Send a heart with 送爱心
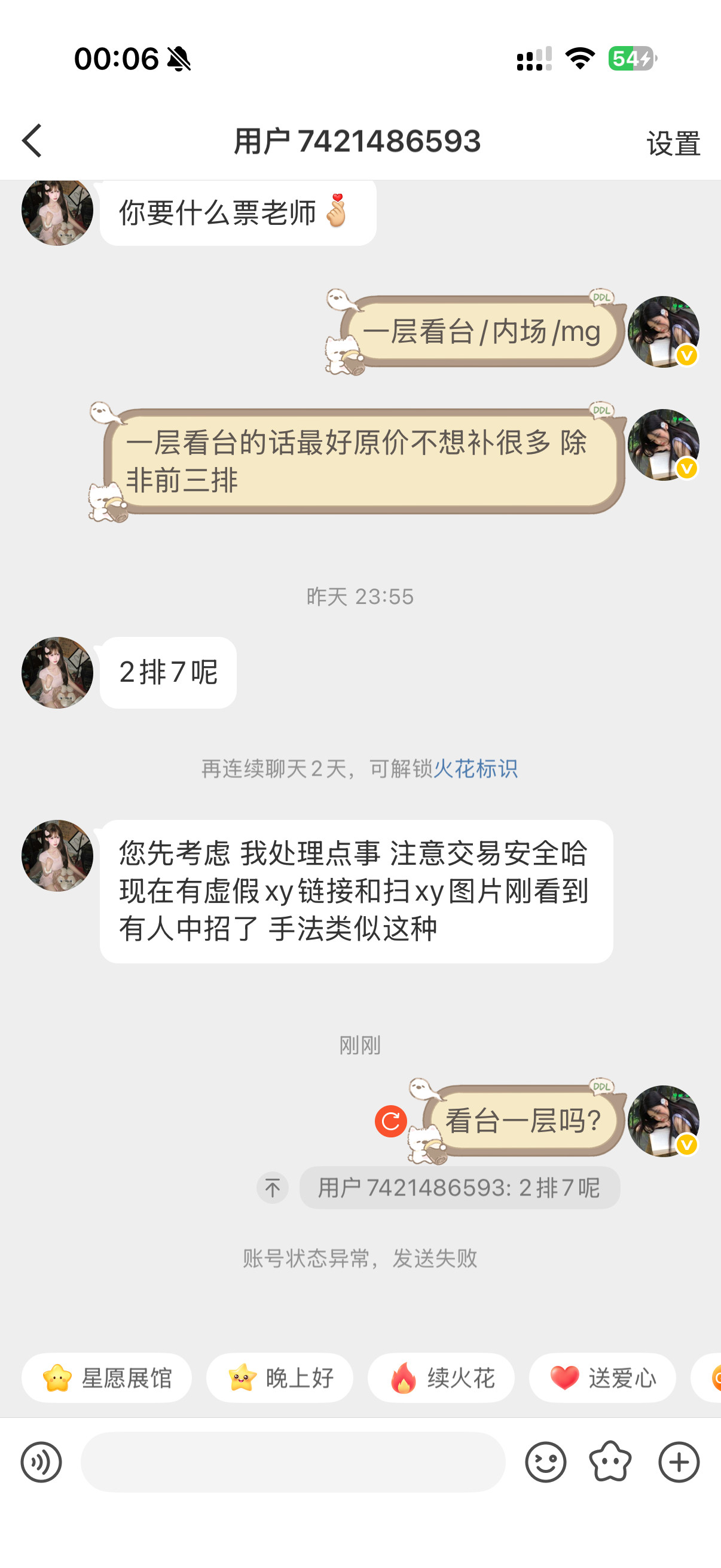 [x=603, y=1378]
